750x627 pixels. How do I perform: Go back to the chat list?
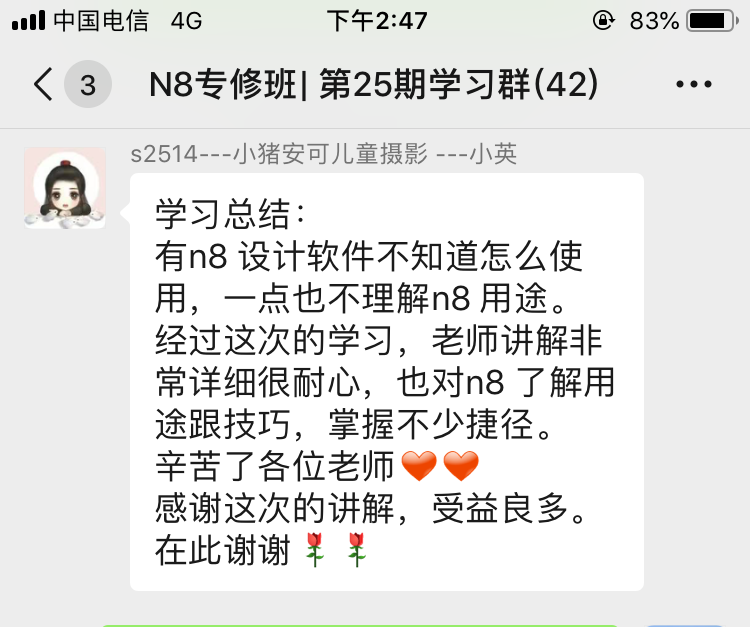pyautogui.click(x=44, y=85)
